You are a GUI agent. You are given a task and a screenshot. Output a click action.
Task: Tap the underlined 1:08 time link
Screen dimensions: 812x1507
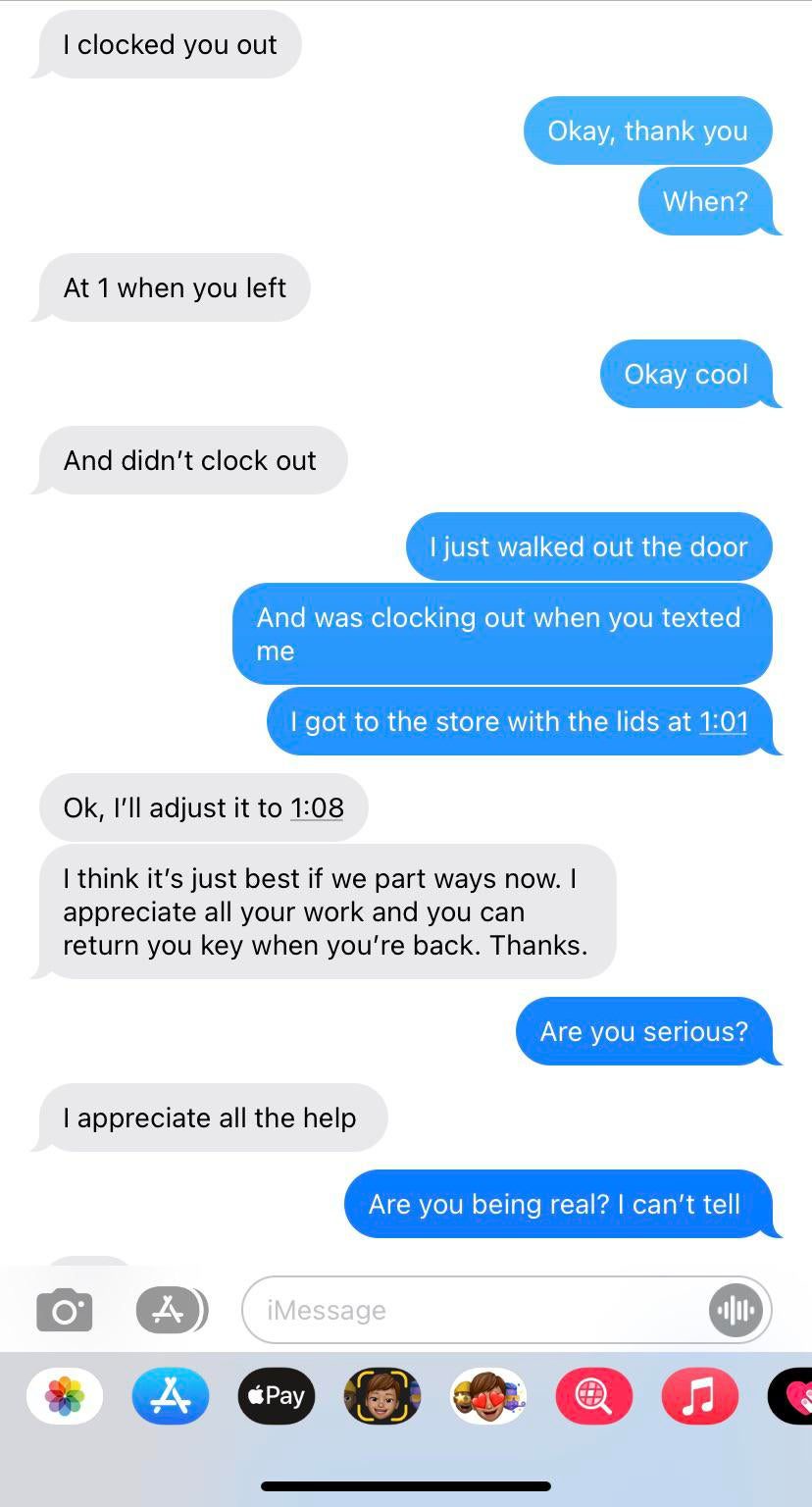[317, 807]
